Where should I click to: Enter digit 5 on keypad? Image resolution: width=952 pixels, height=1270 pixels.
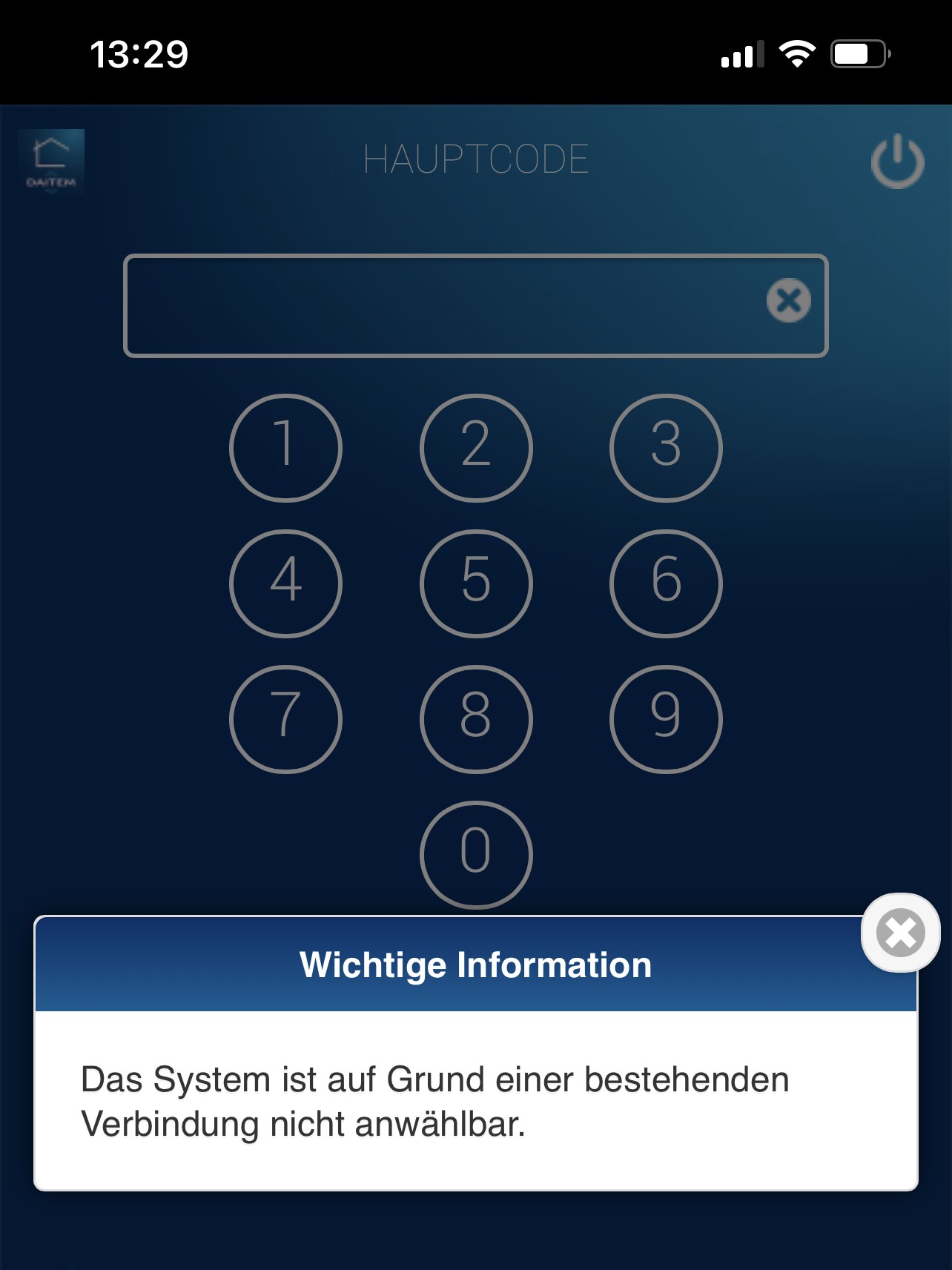point(476,583)
